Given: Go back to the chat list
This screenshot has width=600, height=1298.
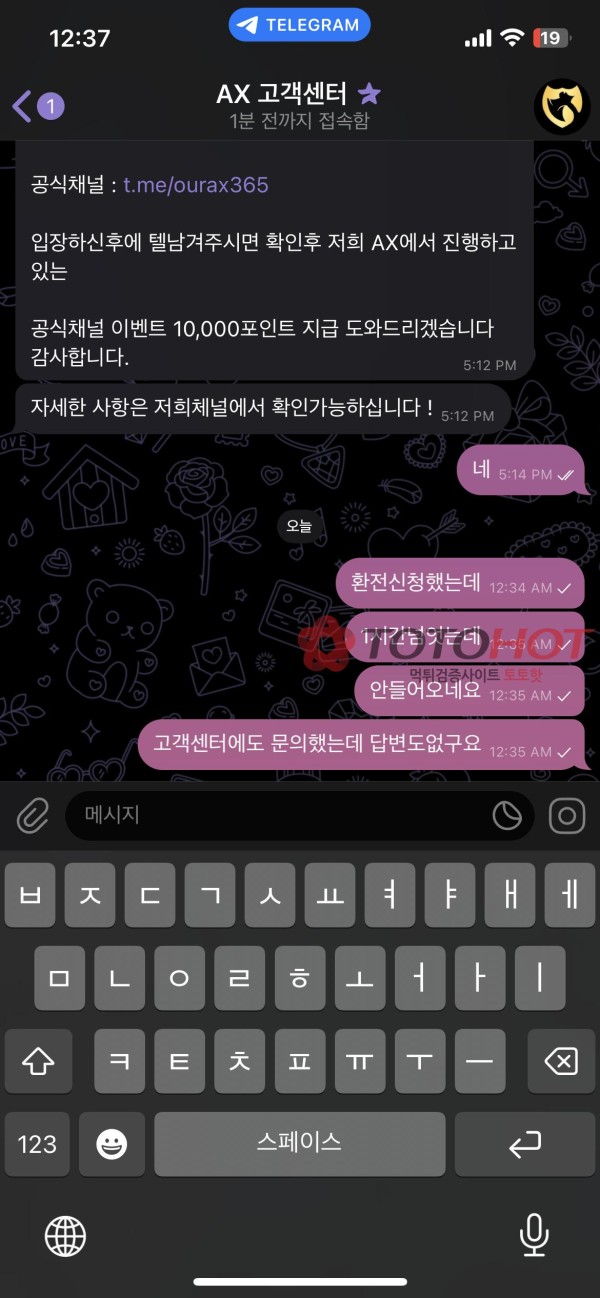Looking at the screenshot, I should pos(36,105).
